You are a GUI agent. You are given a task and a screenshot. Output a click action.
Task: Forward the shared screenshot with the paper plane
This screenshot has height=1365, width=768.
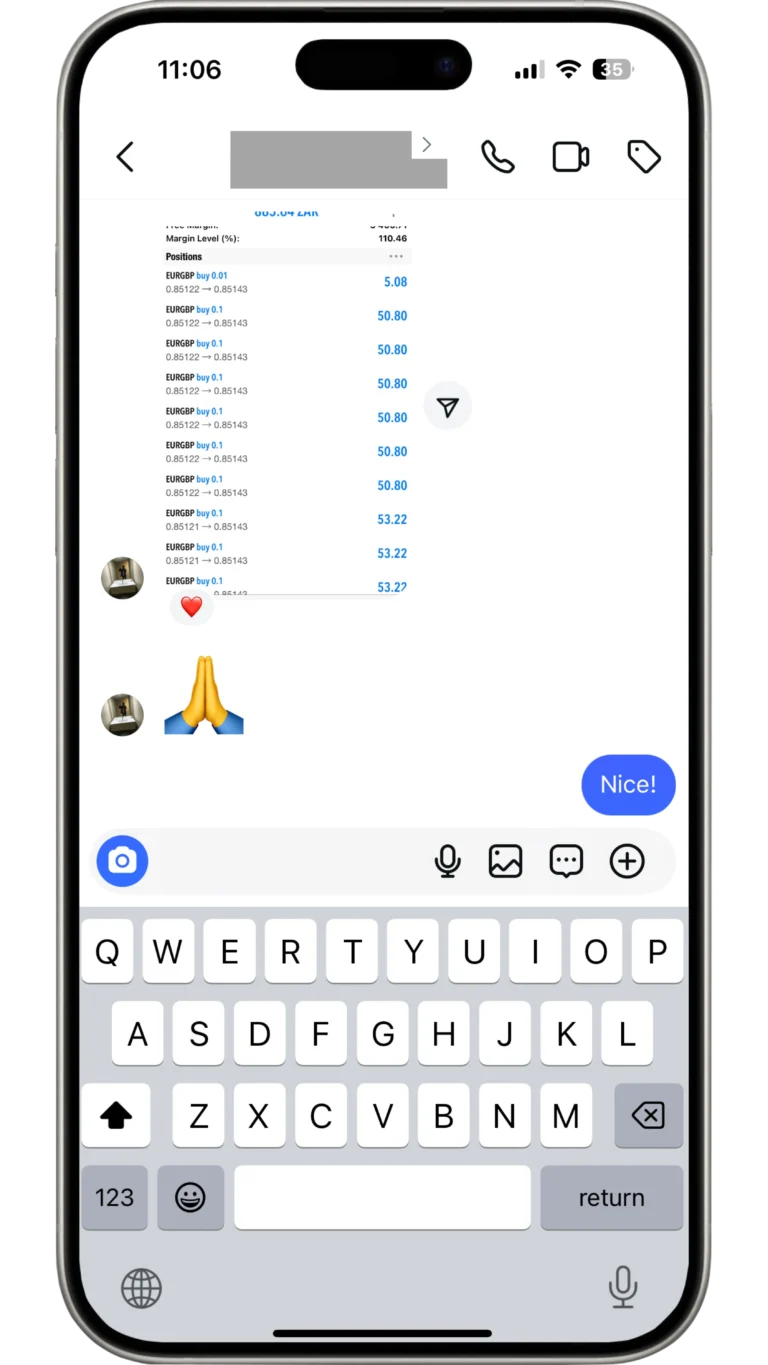pyautogui.click(x=447, y=406)
